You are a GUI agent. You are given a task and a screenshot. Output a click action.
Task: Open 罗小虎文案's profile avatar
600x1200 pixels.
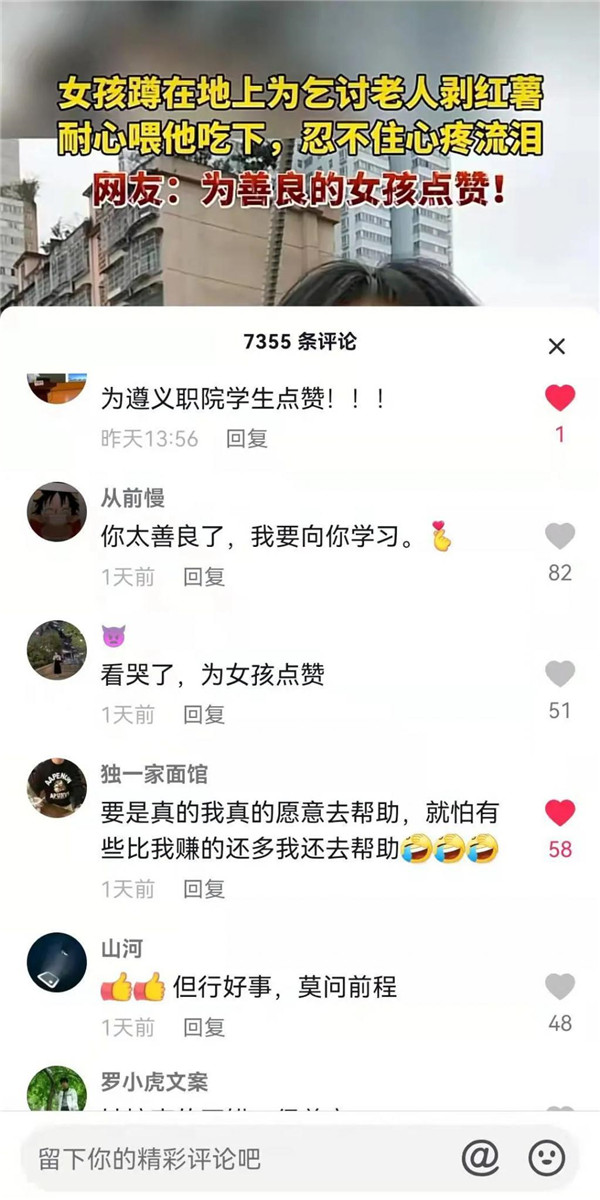point(56,1092)
